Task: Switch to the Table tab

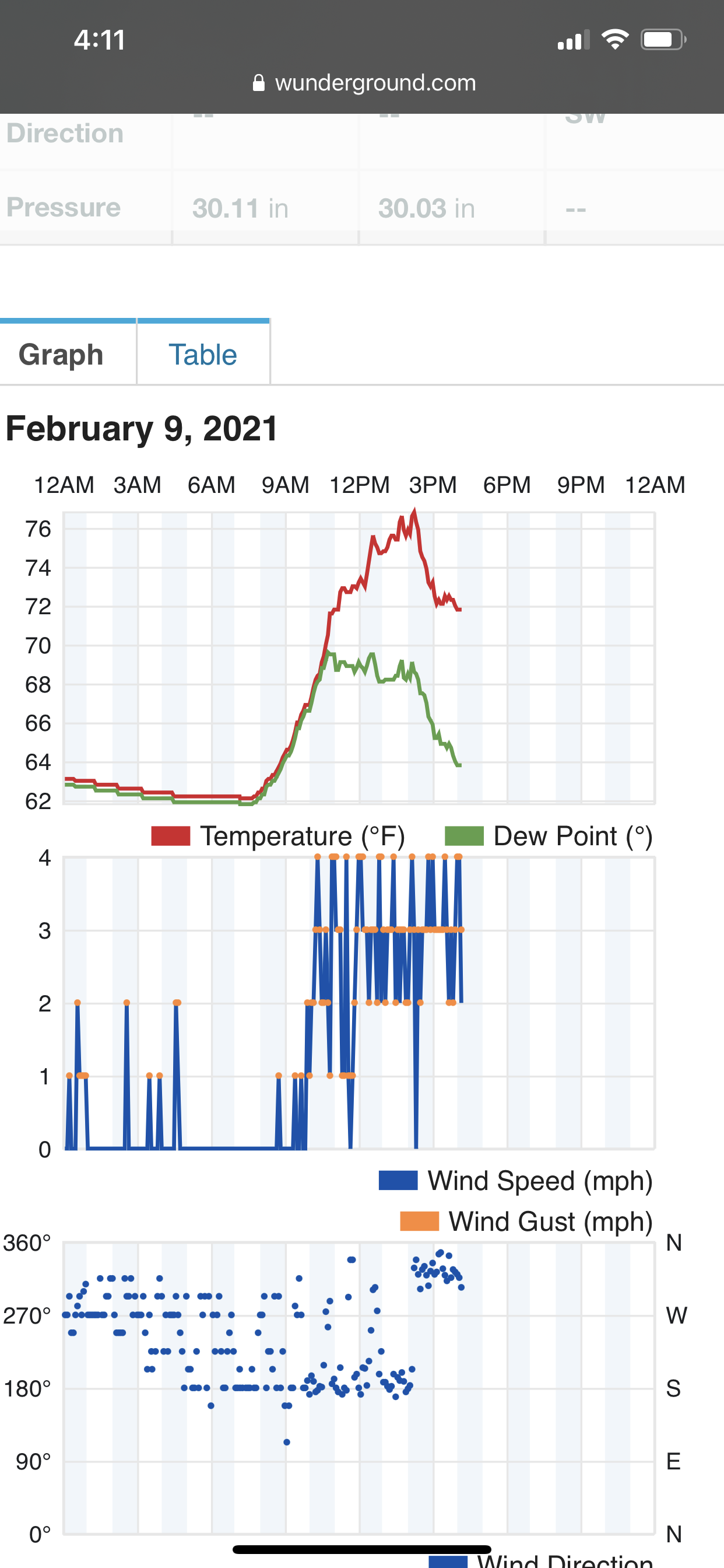Action: click(203, 355)
